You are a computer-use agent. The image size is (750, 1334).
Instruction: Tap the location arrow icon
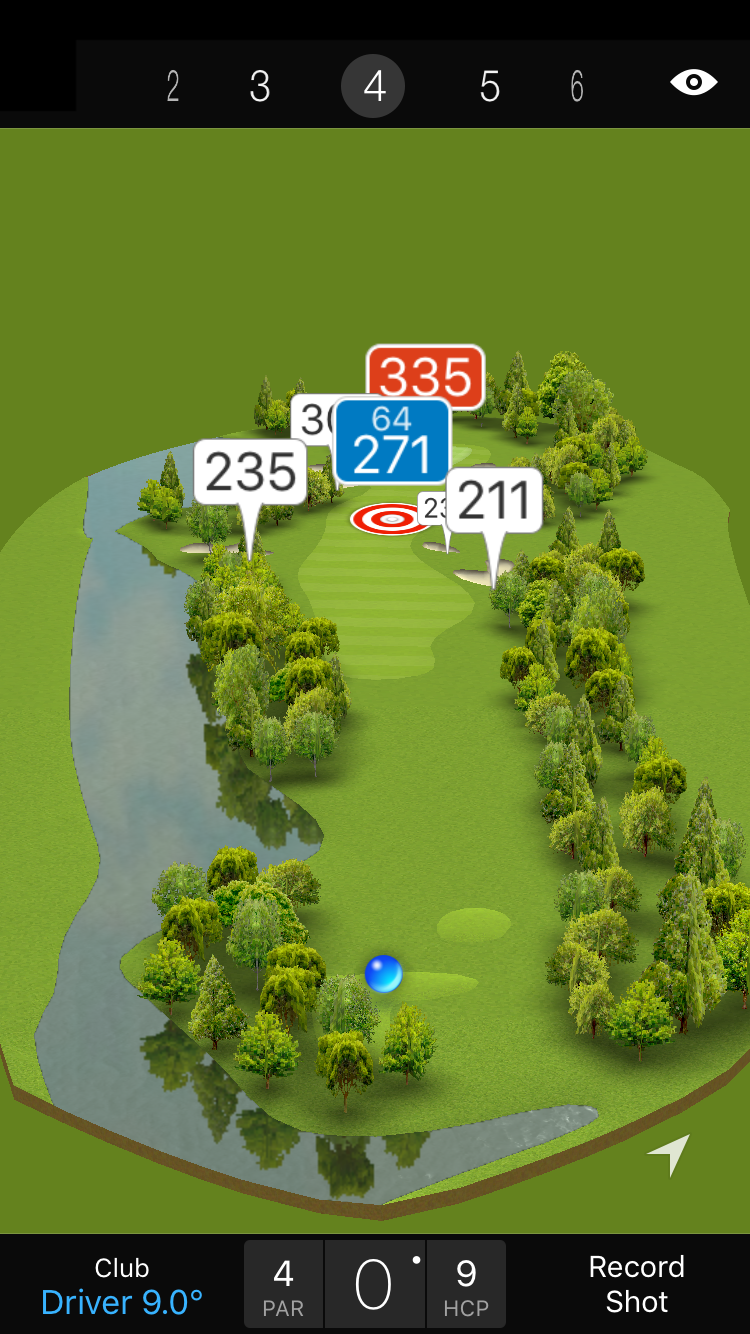669,1155
